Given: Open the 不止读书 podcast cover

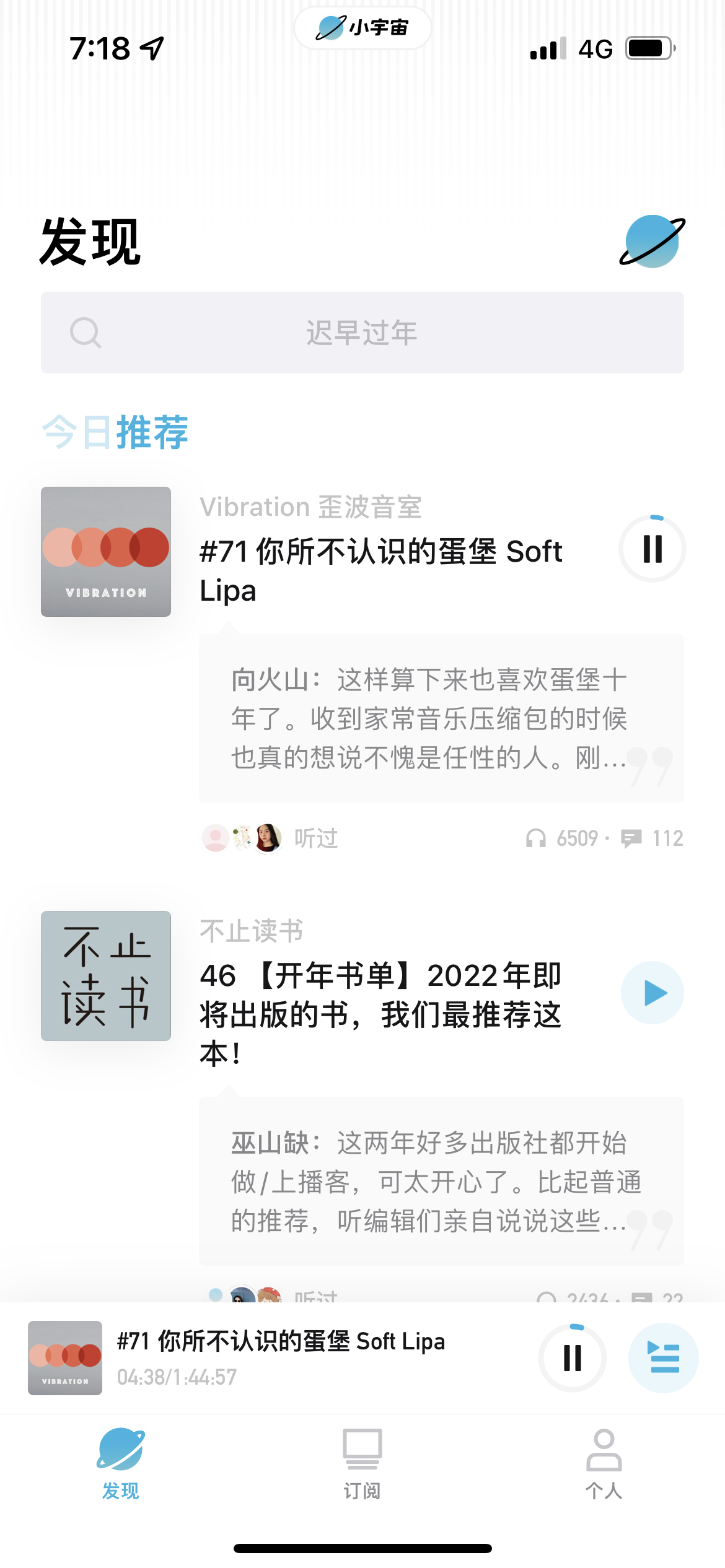Looking at the screenshot, I should click(106, 976).
